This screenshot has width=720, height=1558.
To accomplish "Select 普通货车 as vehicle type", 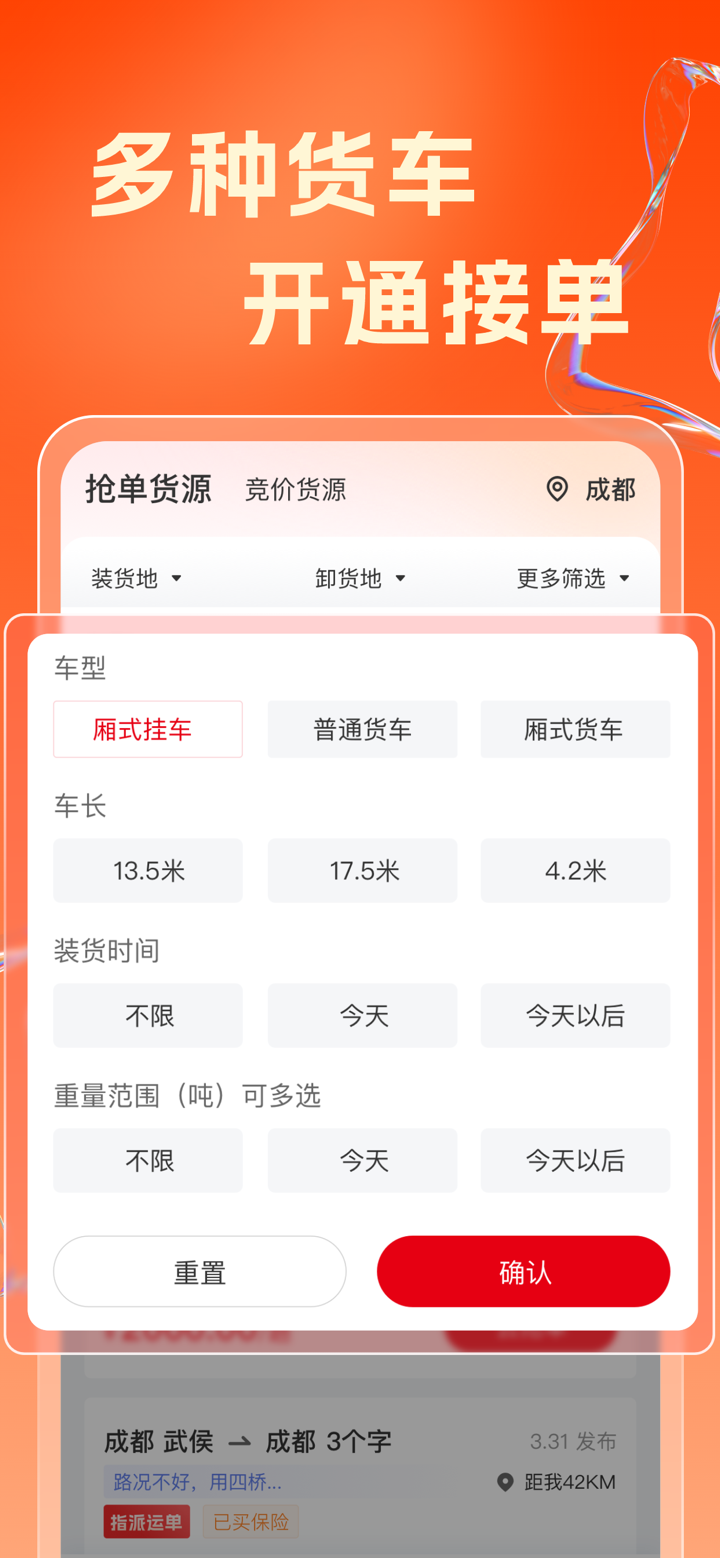I will [361, 729].
